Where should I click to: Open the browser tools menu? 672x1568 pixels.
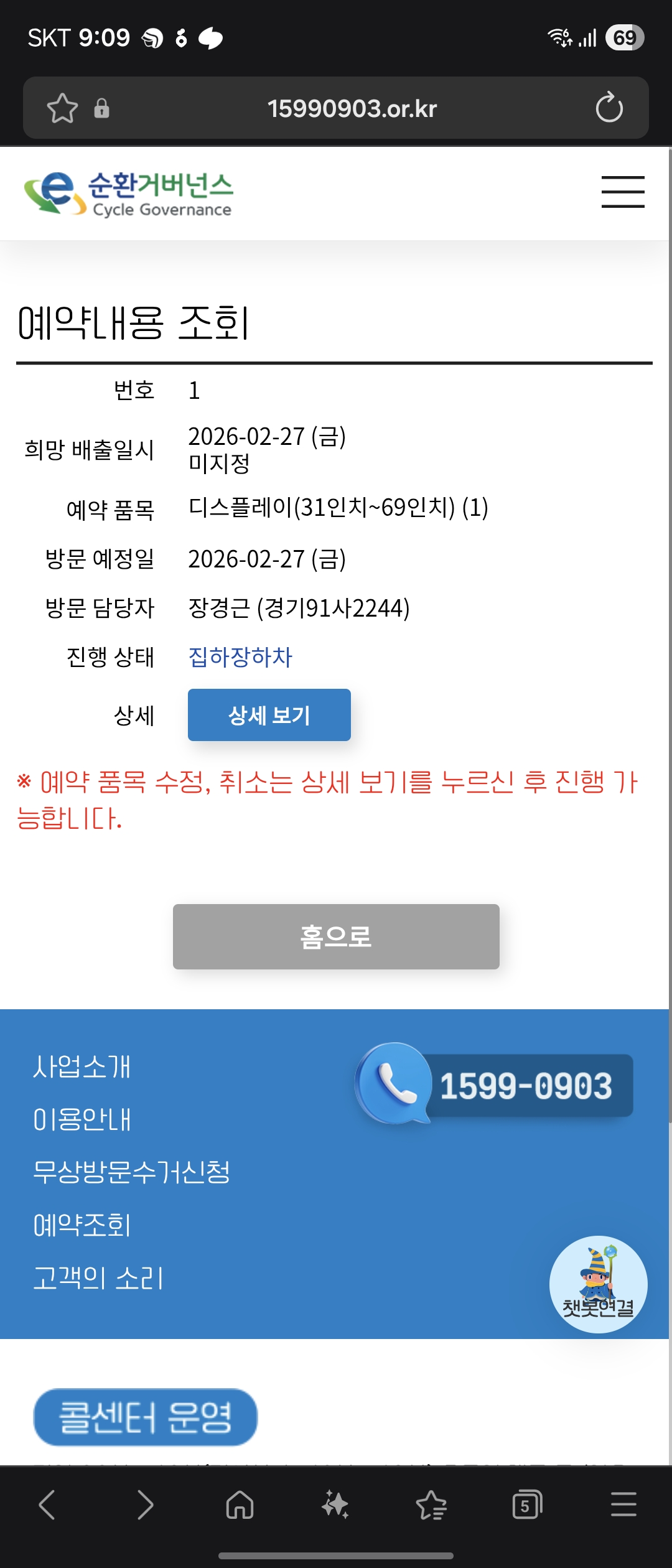pos(623,1506)
